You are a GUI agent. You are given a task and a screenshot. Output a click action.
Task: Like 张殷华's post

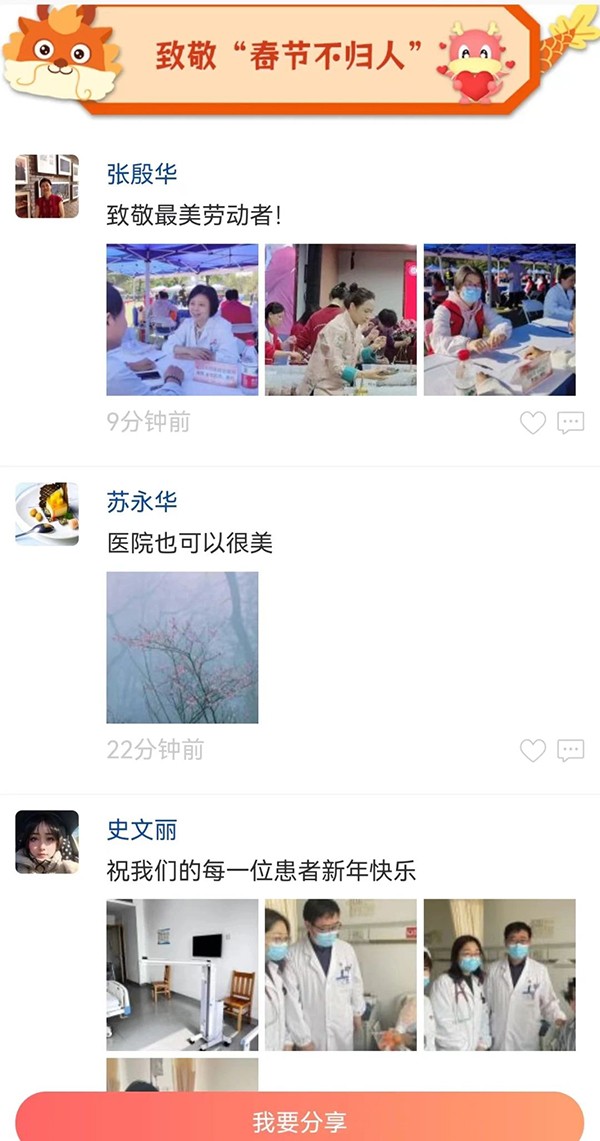point(533,423)
